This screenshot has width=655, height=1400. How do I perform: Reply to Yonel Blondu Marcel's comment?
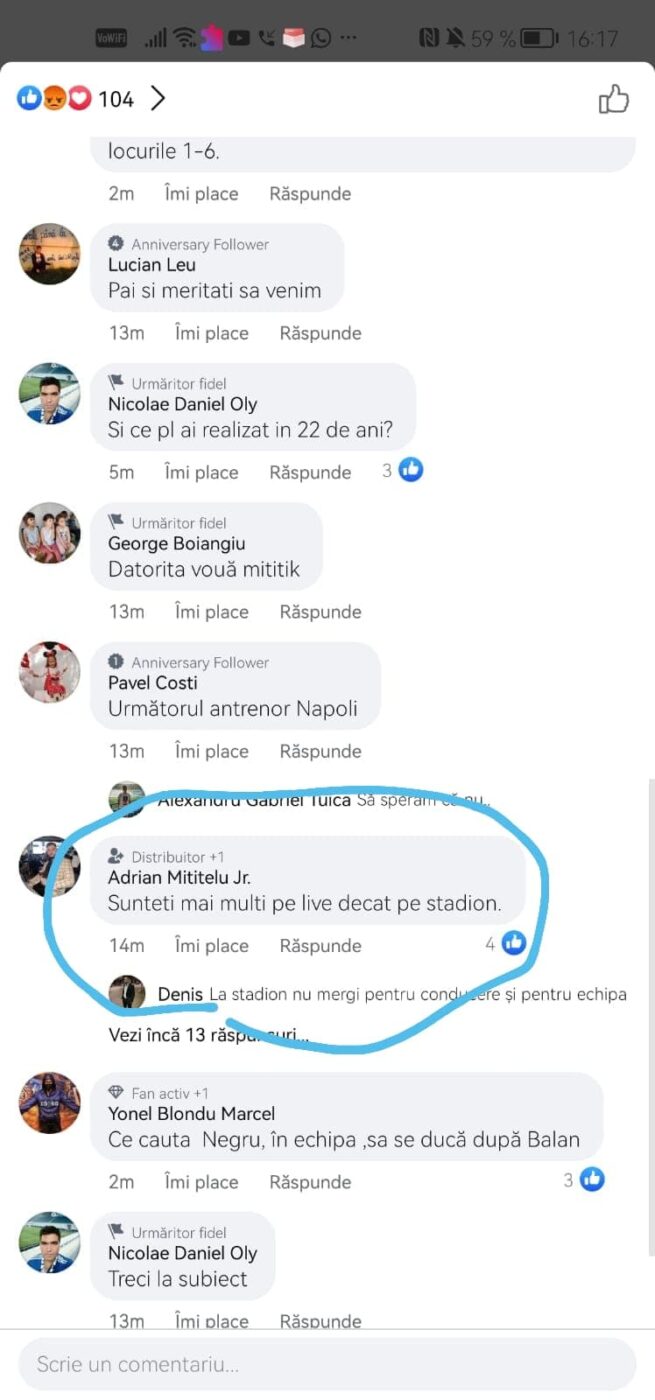pyautogui.click(x=310, y=1181)
